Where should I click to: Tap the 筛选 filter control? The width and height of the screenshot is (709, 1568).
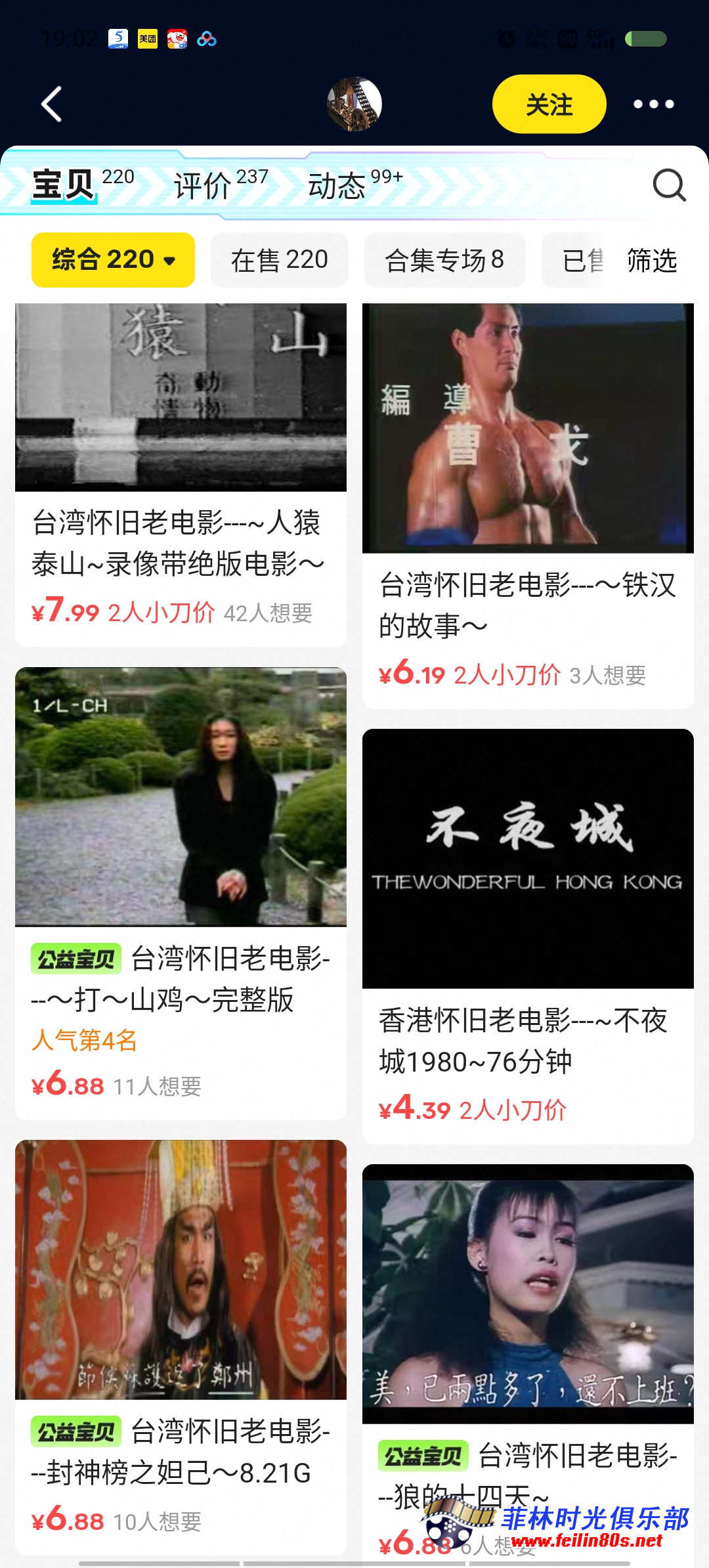coord(653,261)
